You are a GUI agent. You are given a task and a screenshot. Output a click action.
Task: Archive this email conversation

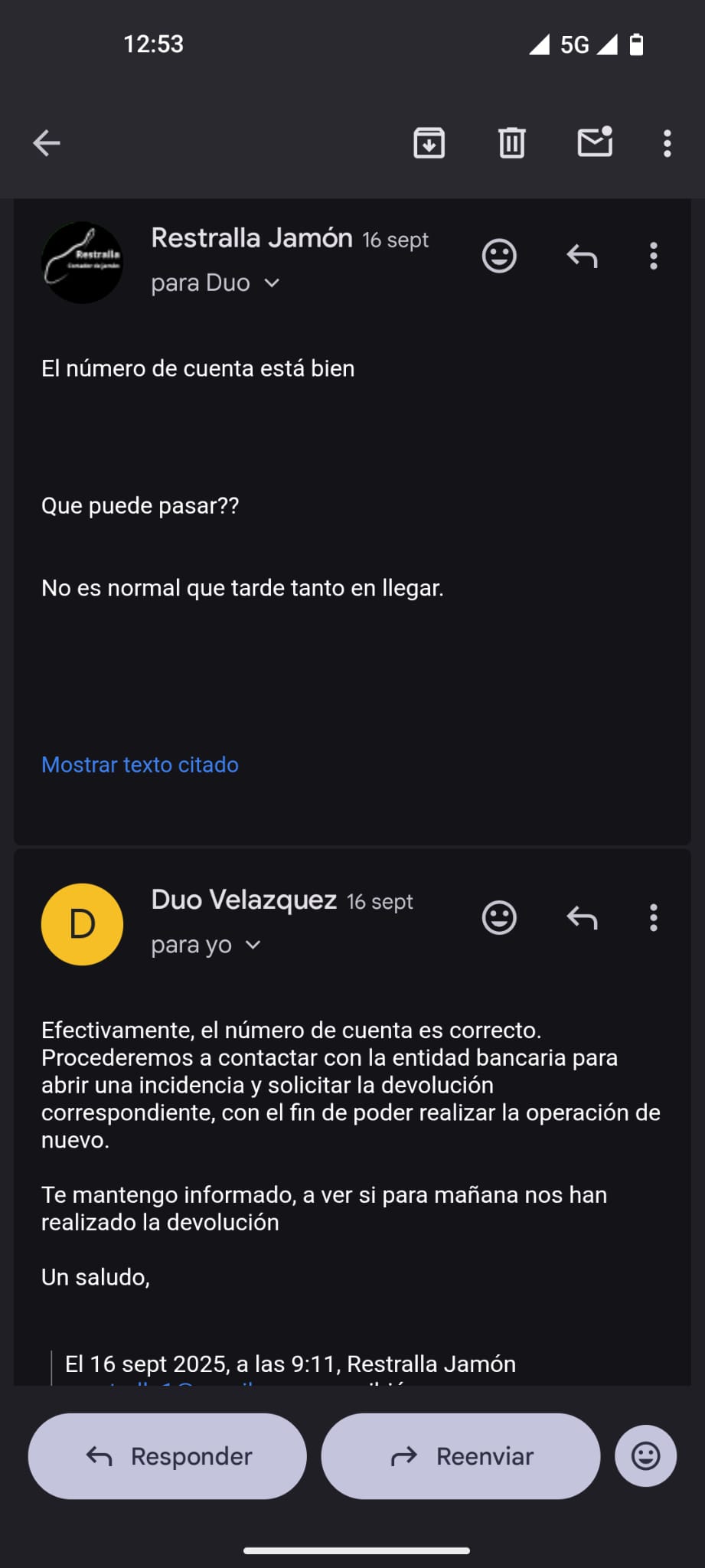[x=429, y=143]
